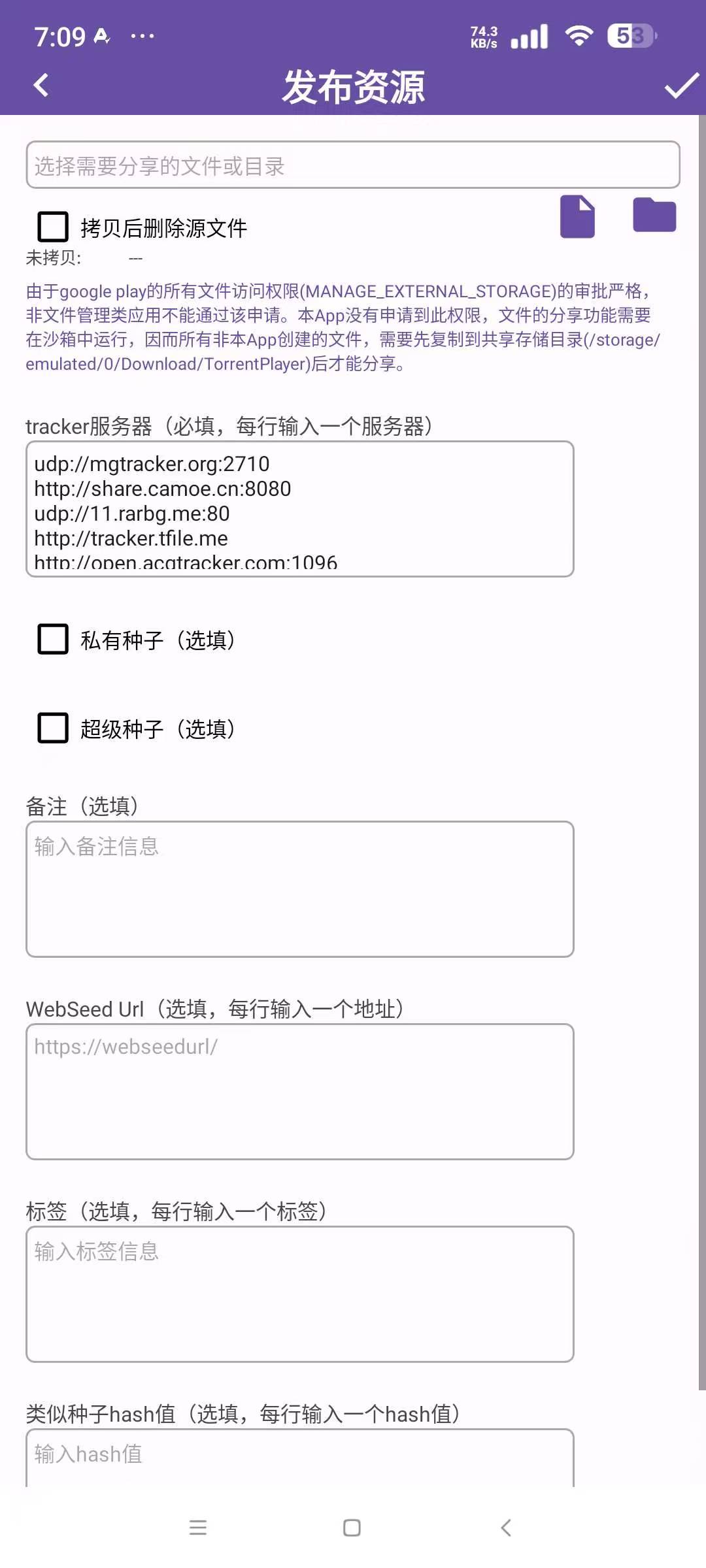Go to the home screen via the system home button
The width and height of the screenshot is (706, 1568).
click(352, 1527)
